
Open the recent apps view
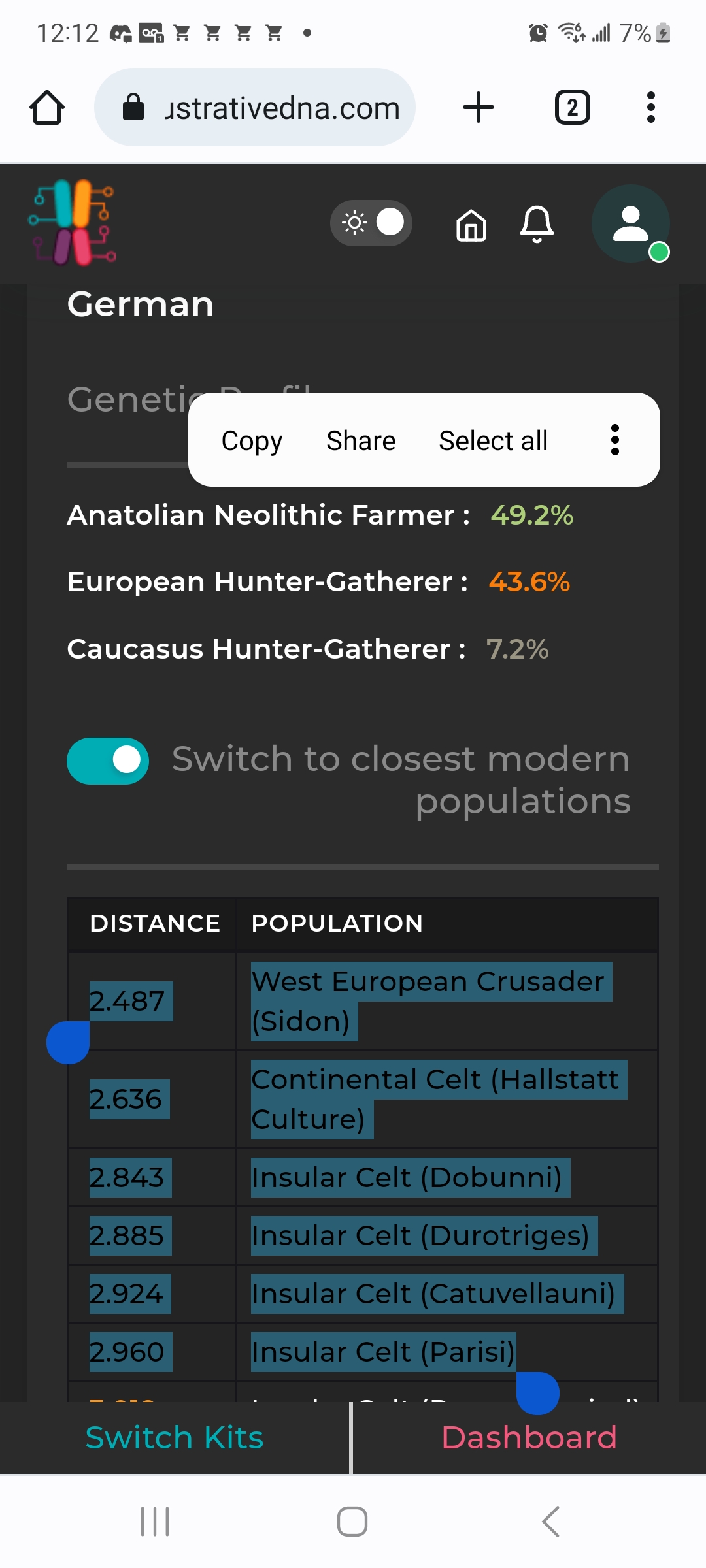[156, 1522]
